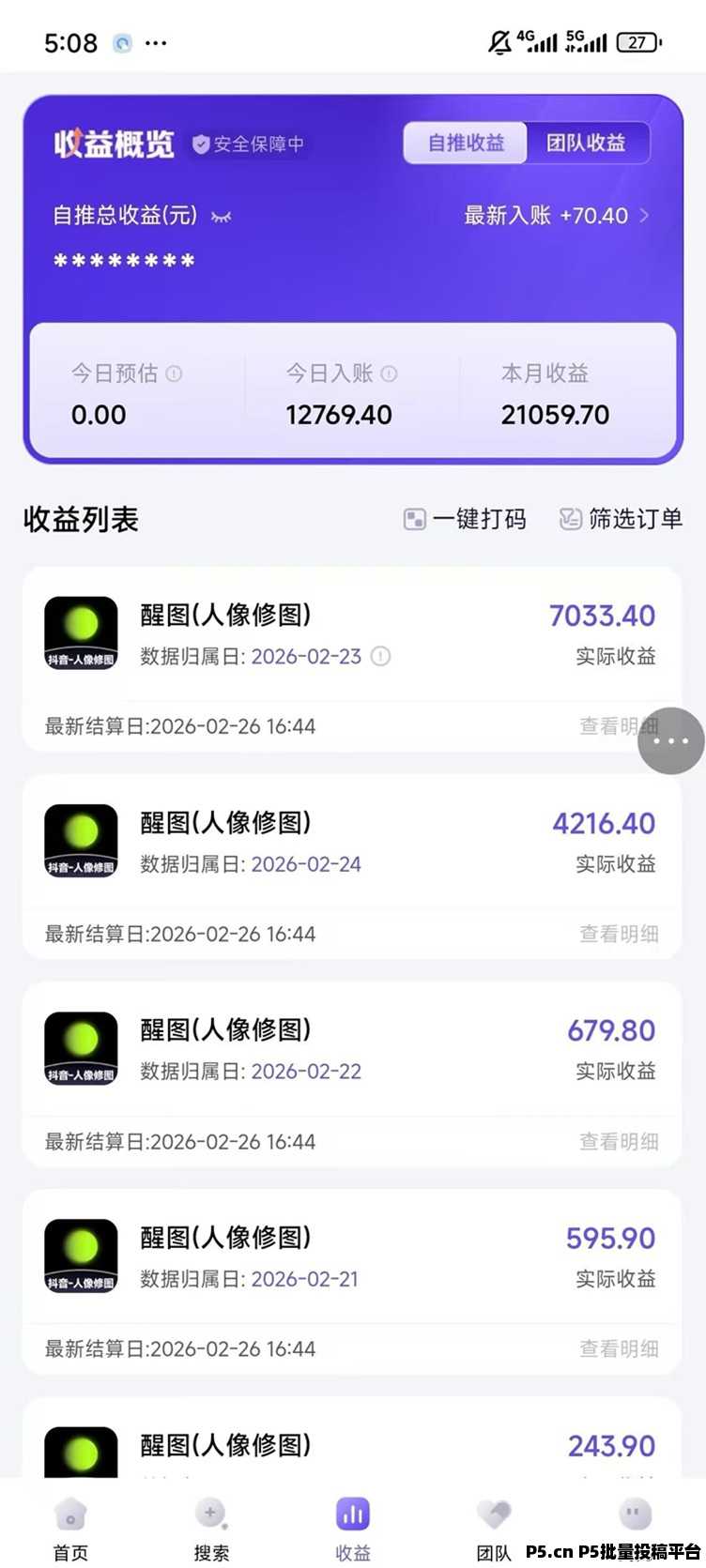The width and height of the screenshot is (706, 1568).
Task: Click the info icon beside 今日预估
Action: point(174,373)
